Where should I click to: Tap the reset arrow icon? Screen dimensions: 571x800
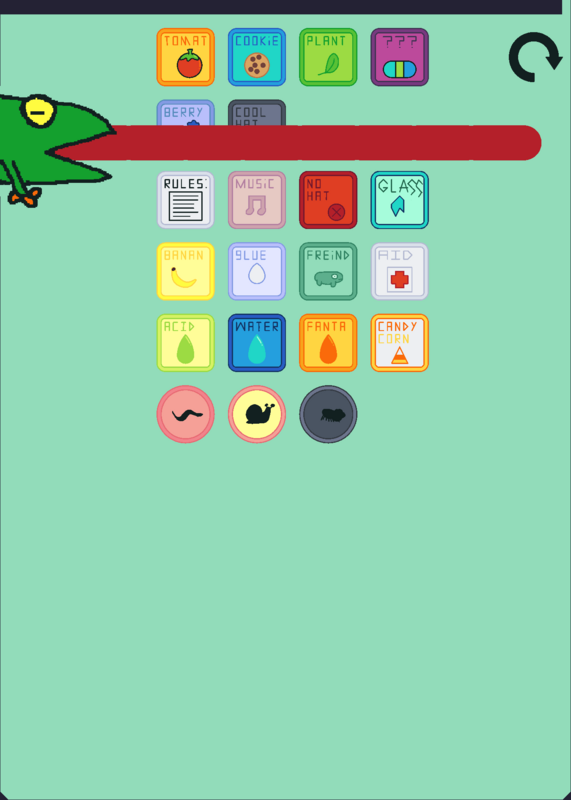point(535,57)
